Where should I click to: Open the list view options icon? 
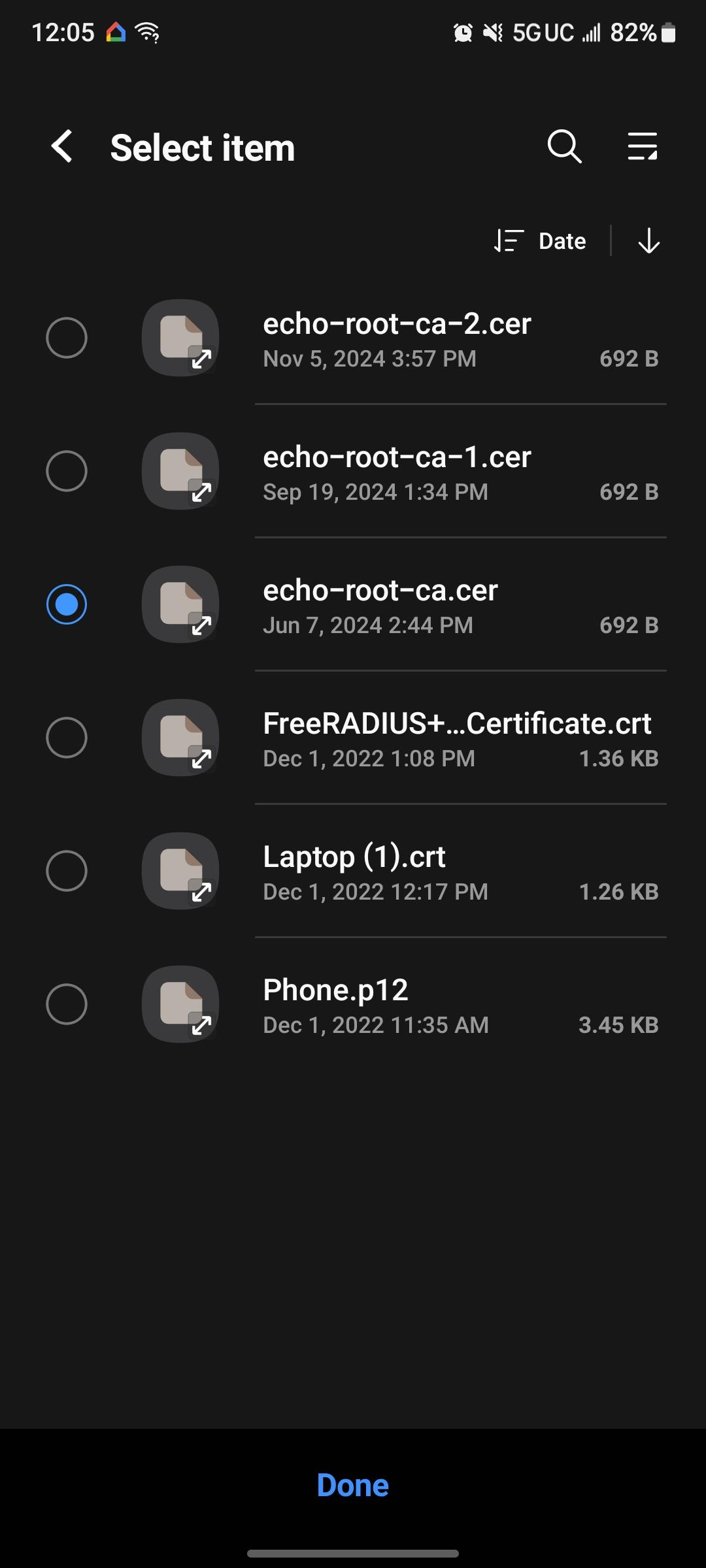[x=643, y=146]
